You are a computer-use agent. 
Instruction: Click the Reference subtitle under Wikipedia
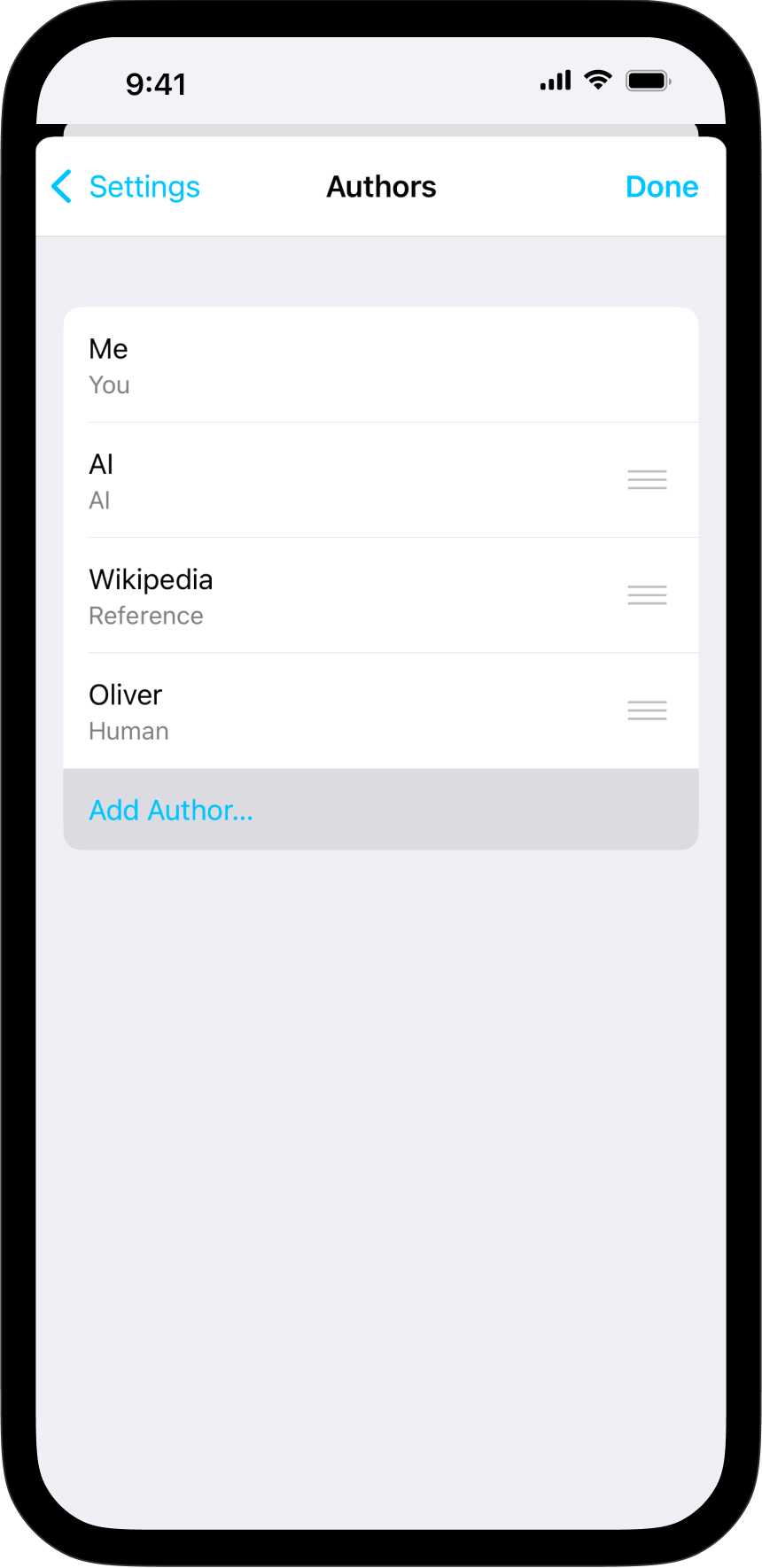145,615
